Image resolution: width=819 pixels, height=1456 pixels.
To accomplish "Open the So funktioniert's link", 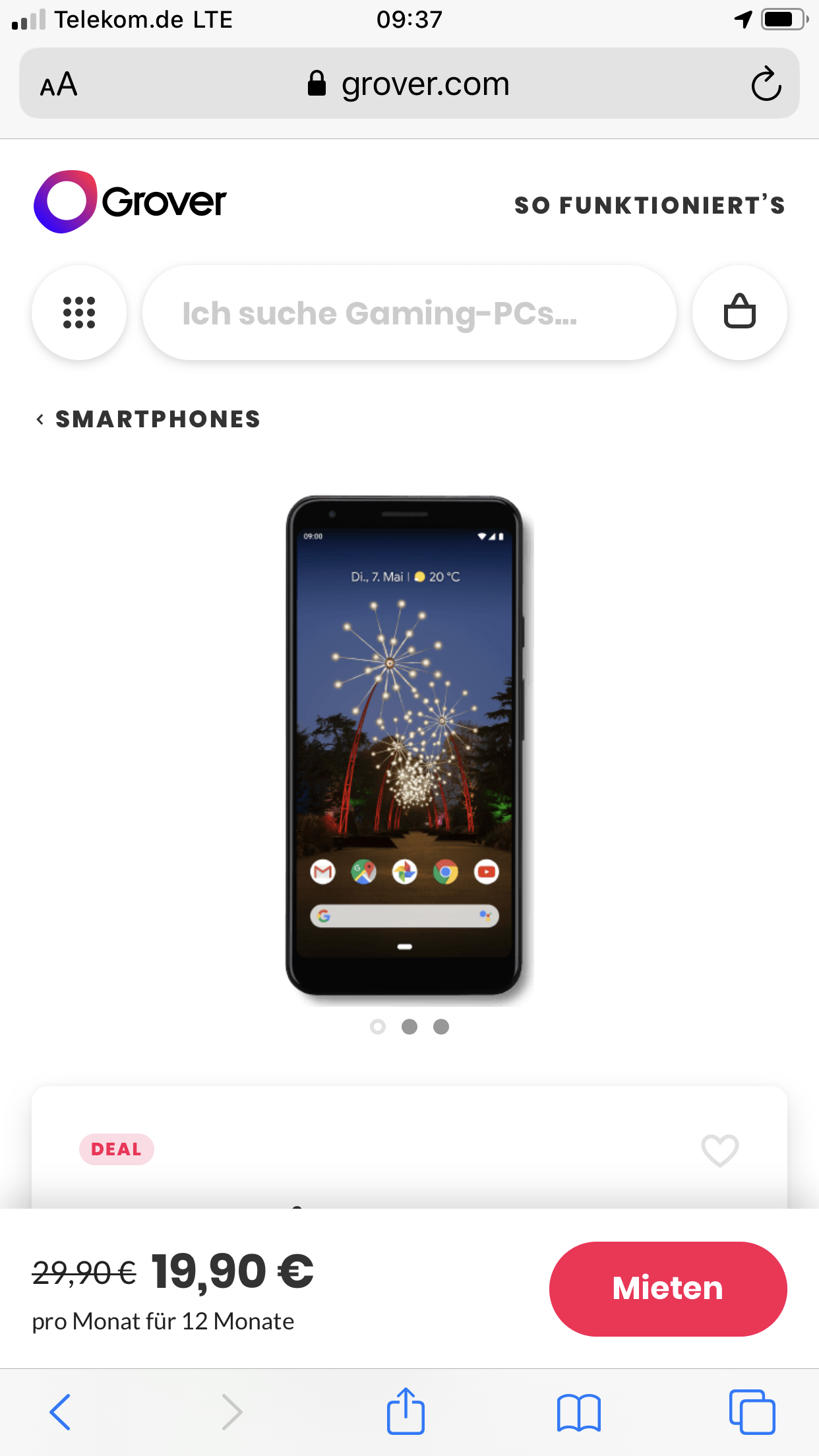I will click(650, 205).
